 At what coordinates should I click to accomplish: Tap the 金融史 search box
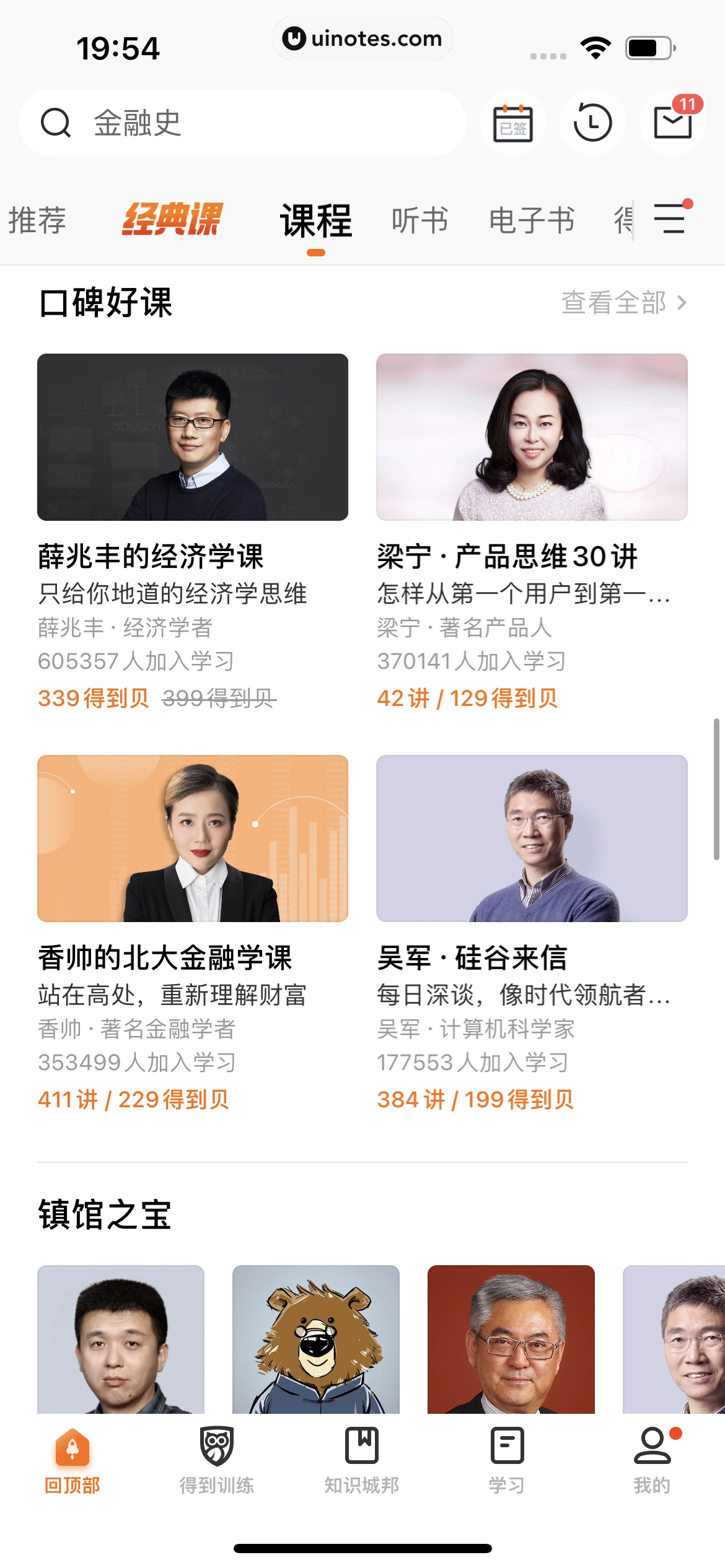pyautogui.click(x=242, y=123)
